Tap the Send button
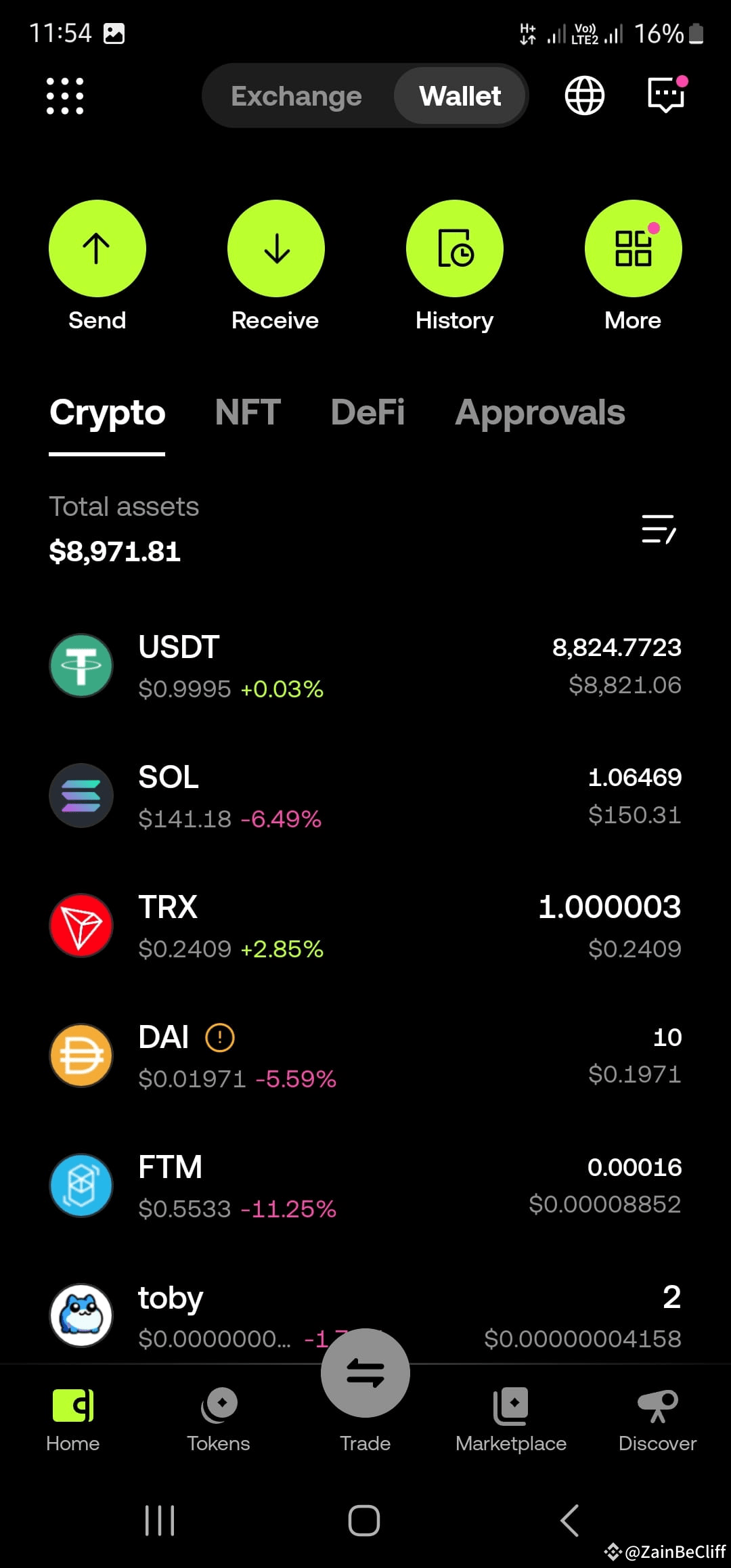Screen dimensions: 731x1568 click(x=97, y=266)
